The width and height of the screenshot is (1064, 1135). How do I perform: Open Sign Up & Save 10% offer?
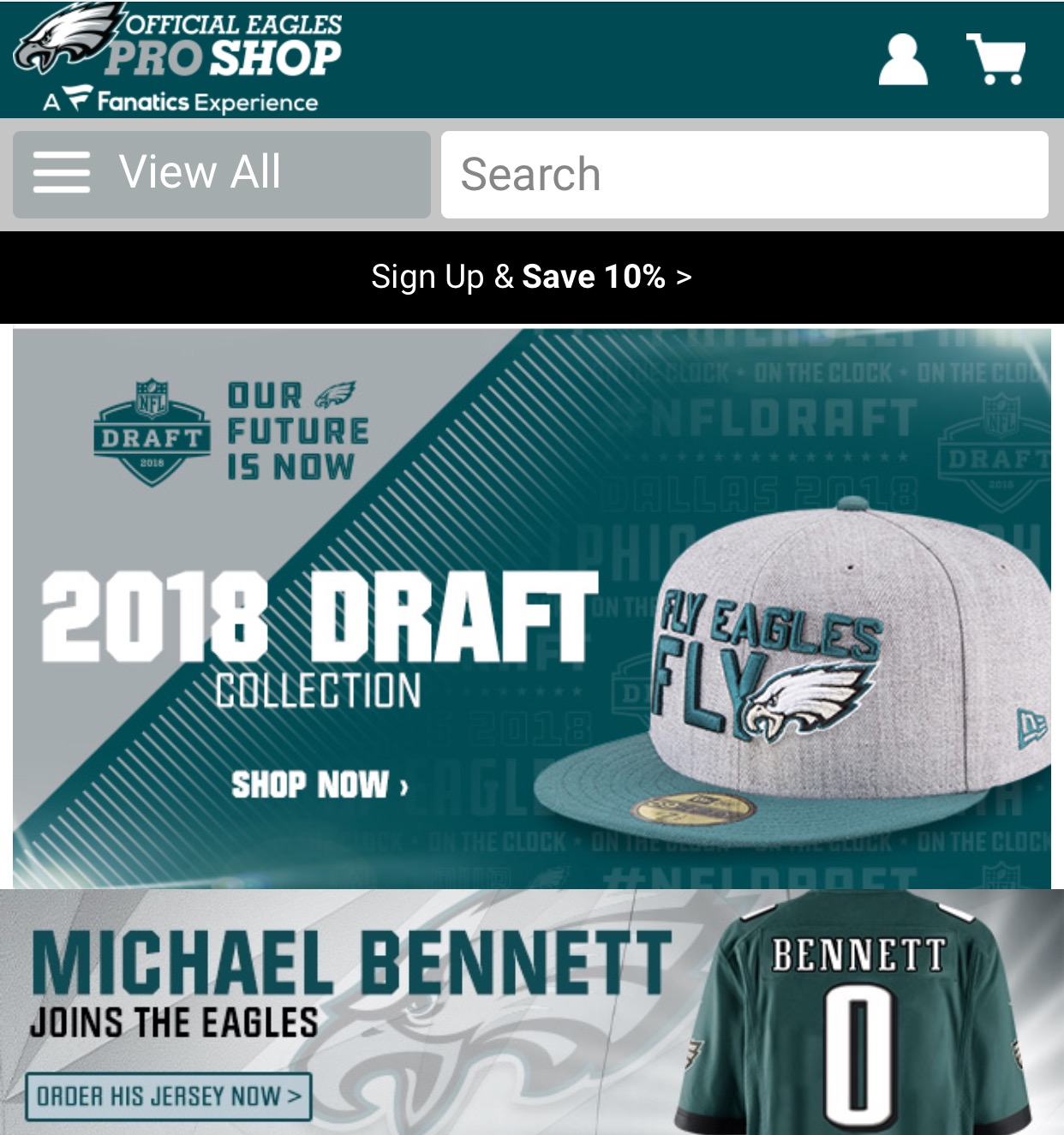pyautogui.click(x=531, y=277)
